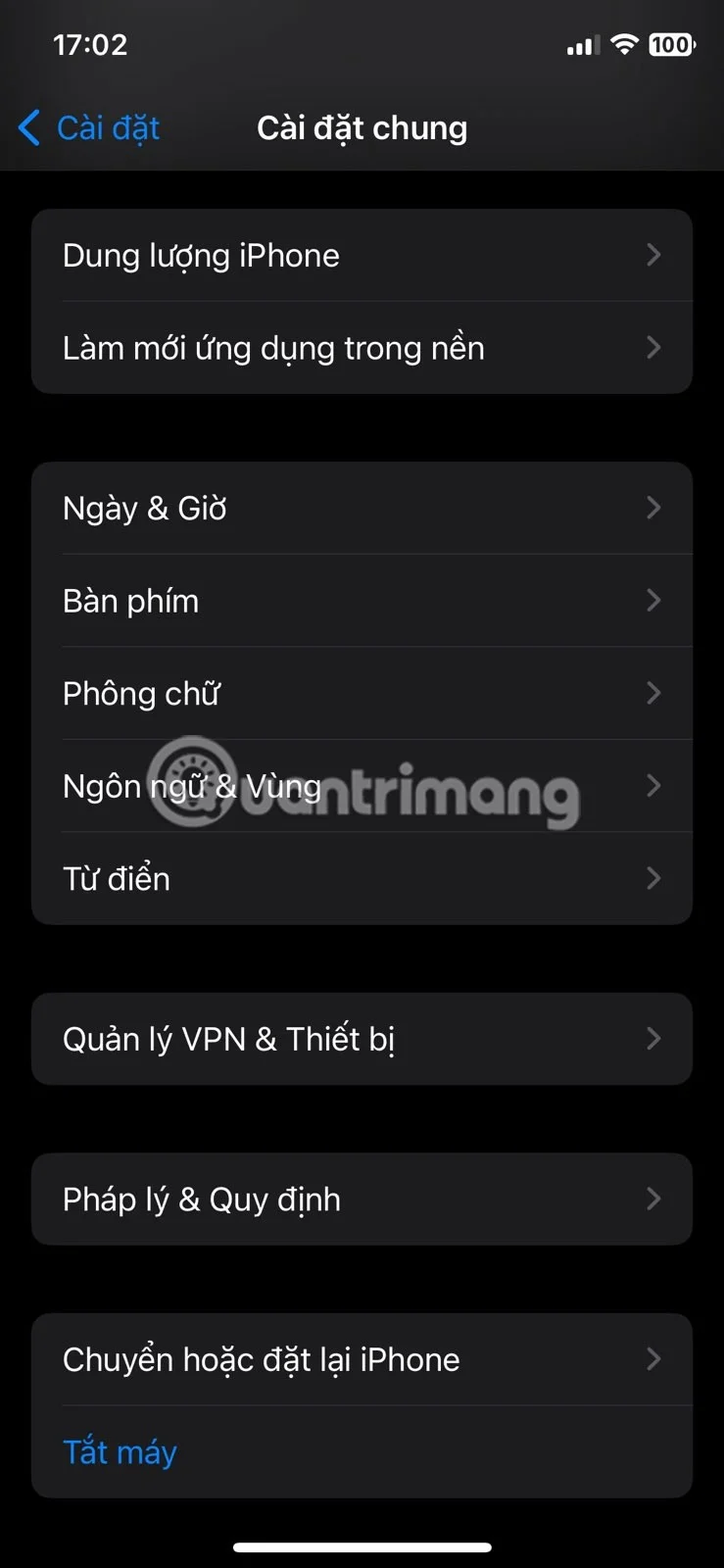Tap the Cài đặt chung title
This screenshot has width=724, height=1568.
pyautogui.click(x=362, y=127)
